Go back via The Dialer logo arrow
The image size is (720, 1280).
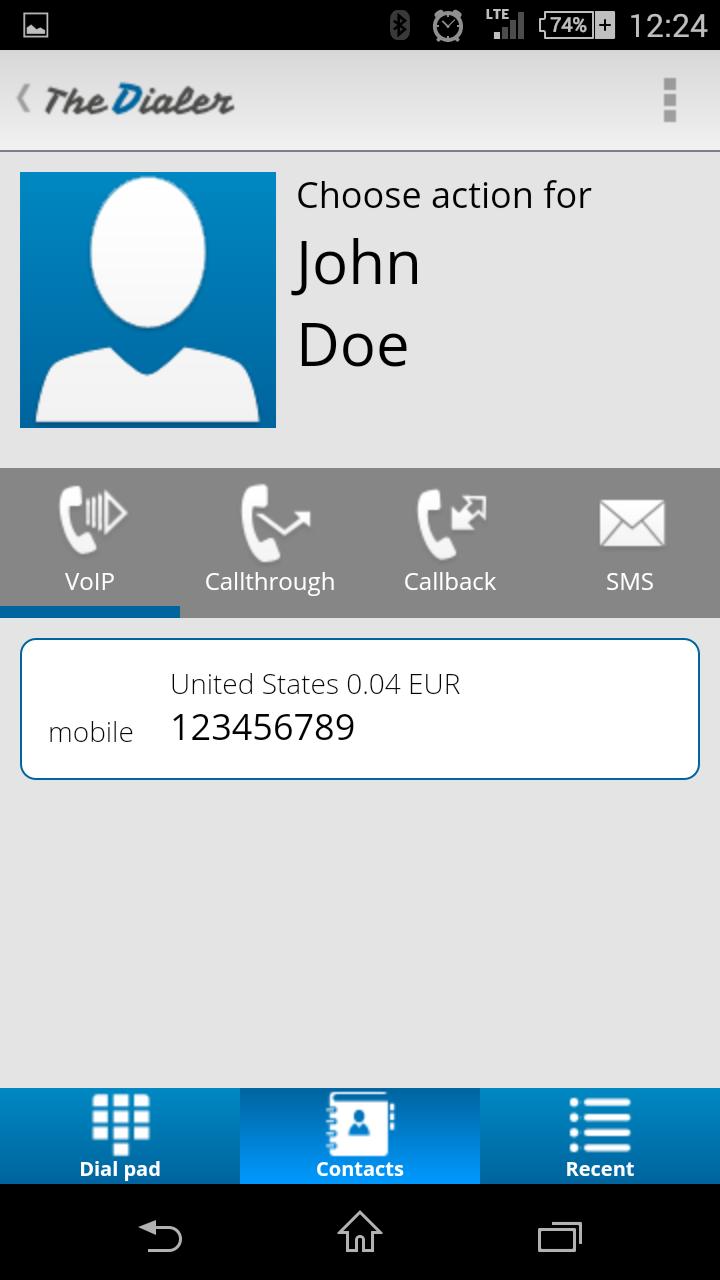click(x=125, y=99)
